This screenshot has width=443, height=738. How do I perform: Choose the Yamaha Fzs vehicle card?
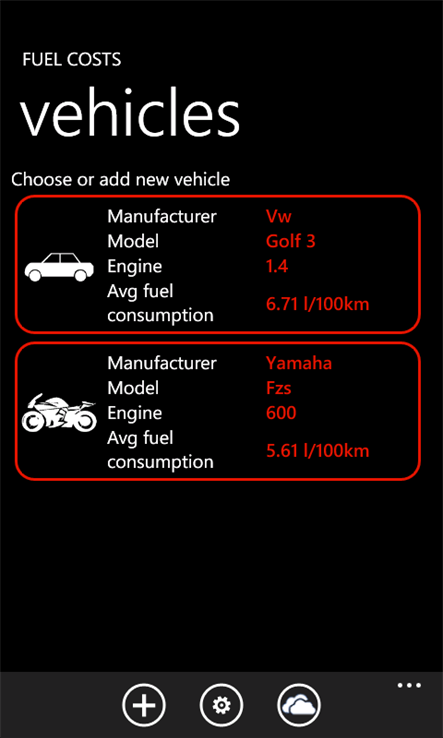coord(217,411)
